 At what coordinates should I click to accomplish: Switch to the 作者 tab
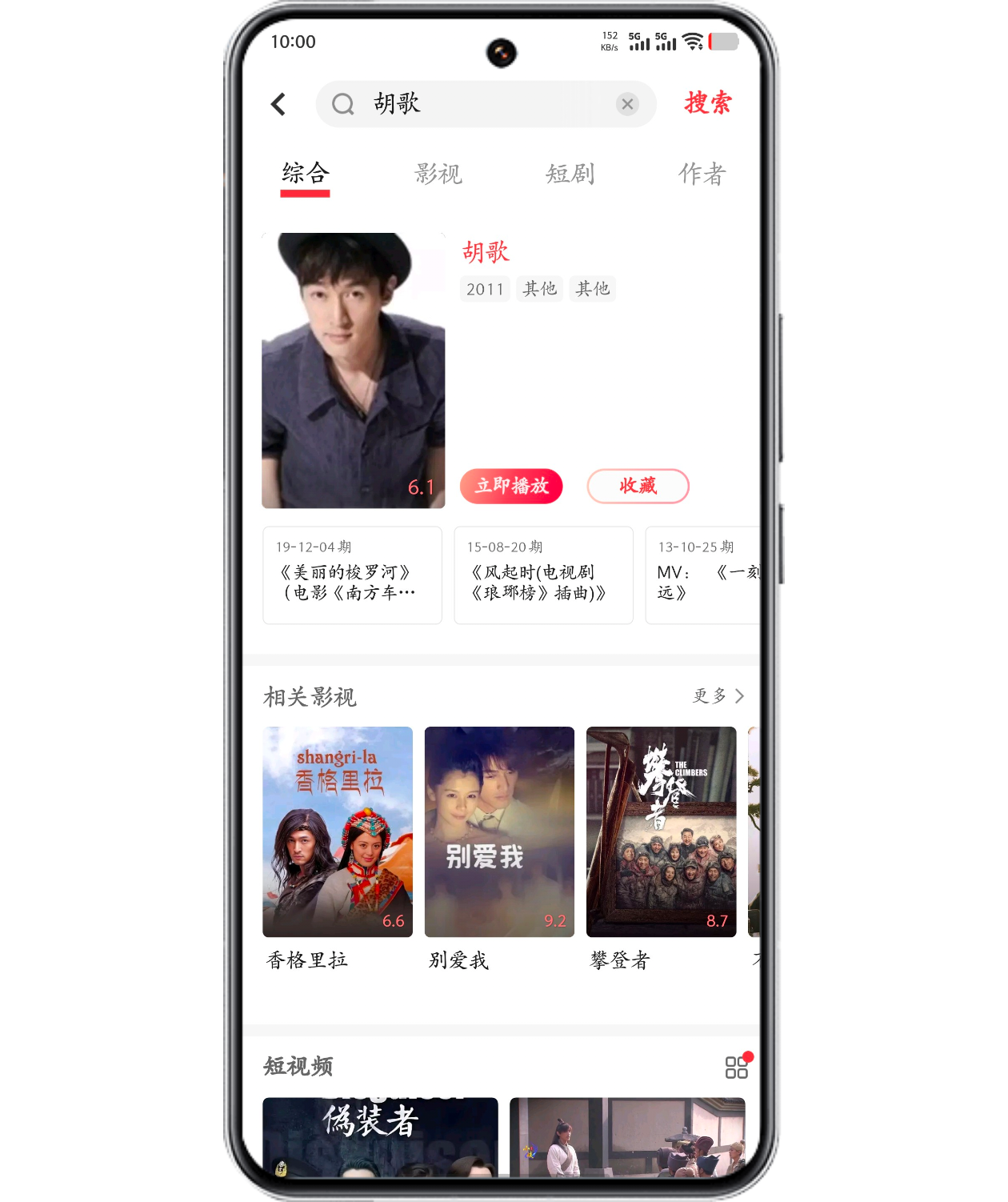[702, 174]
